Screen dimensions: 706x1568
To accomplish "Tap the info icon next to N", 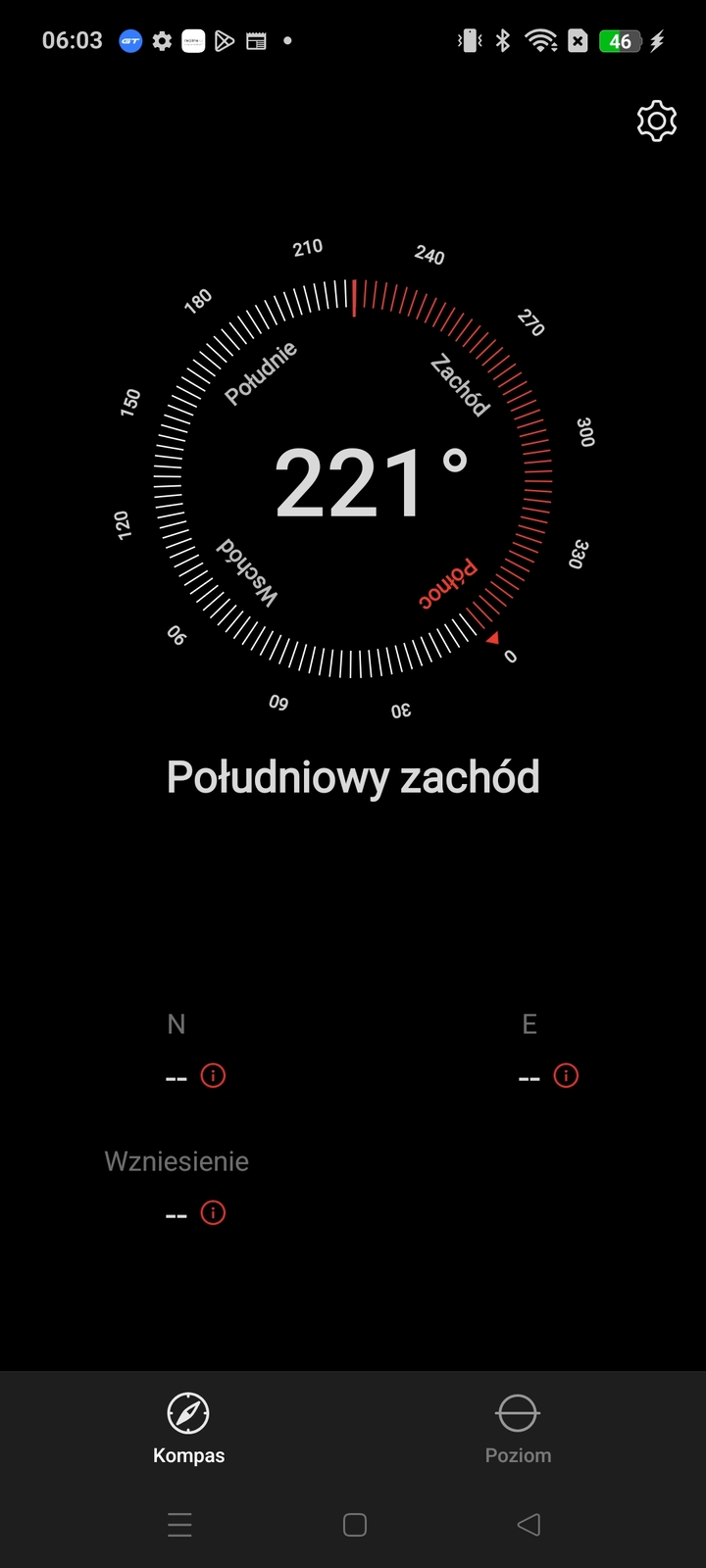I will point(213,1075).
